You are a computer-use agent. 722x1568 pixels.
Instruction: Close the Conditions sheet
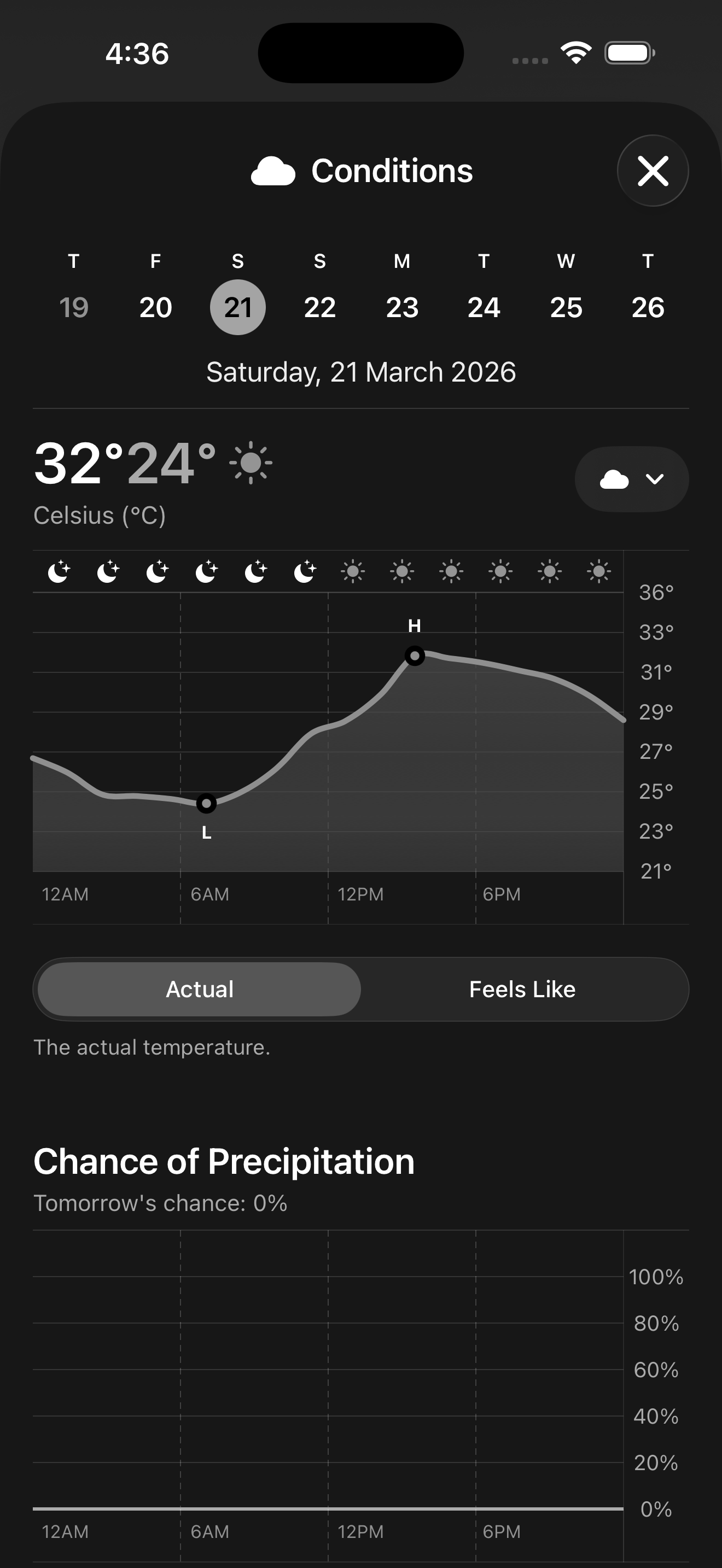click(x=653, y=171)
